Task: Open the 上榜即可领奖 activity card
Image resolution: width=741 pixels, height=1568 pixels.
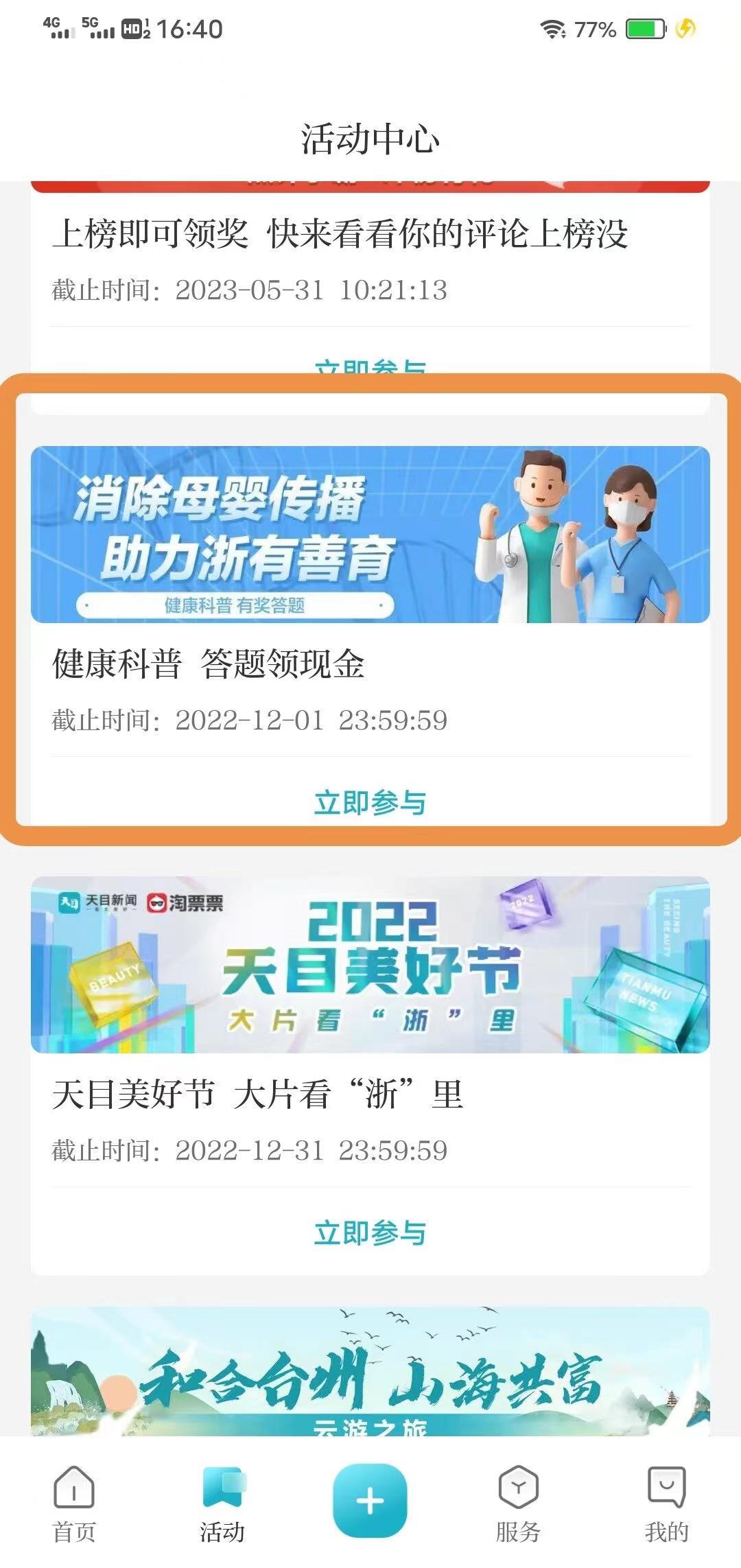Action: point(340,234)
